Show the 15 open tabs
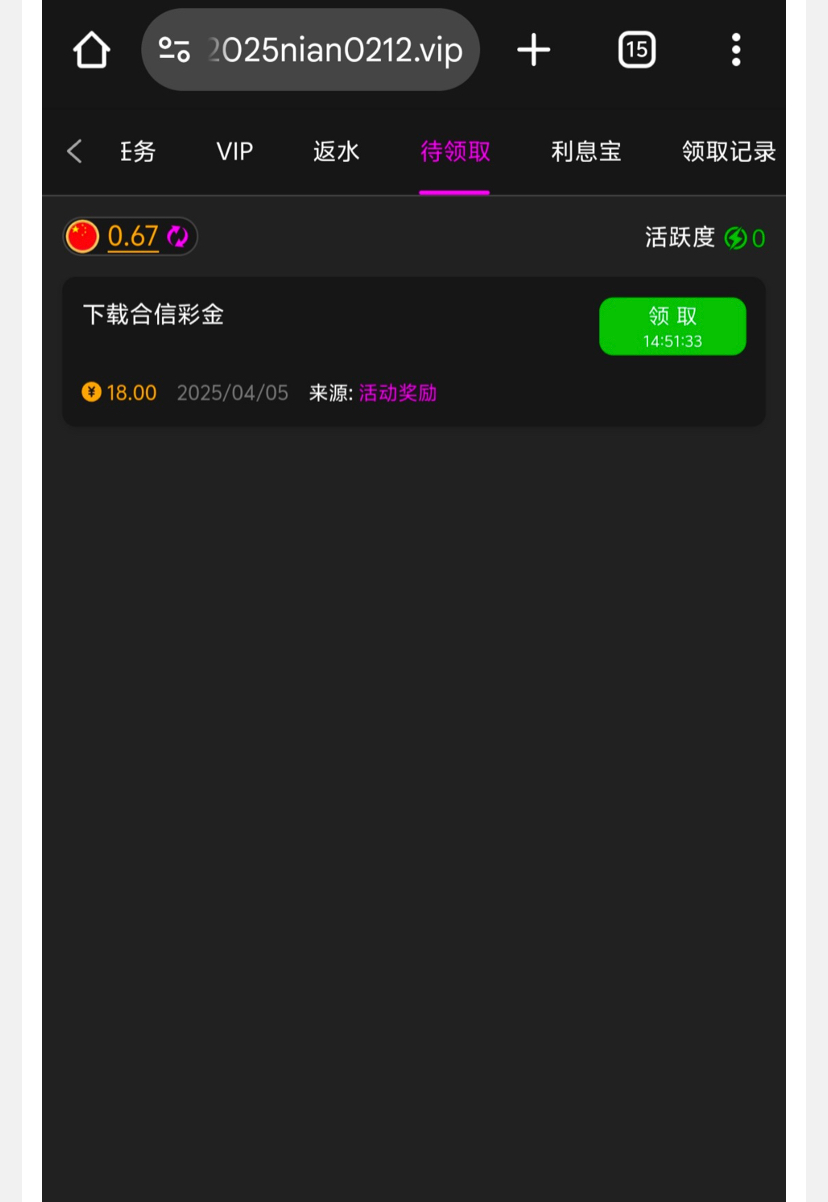The image size is (828, 1202). coord(637,50)
